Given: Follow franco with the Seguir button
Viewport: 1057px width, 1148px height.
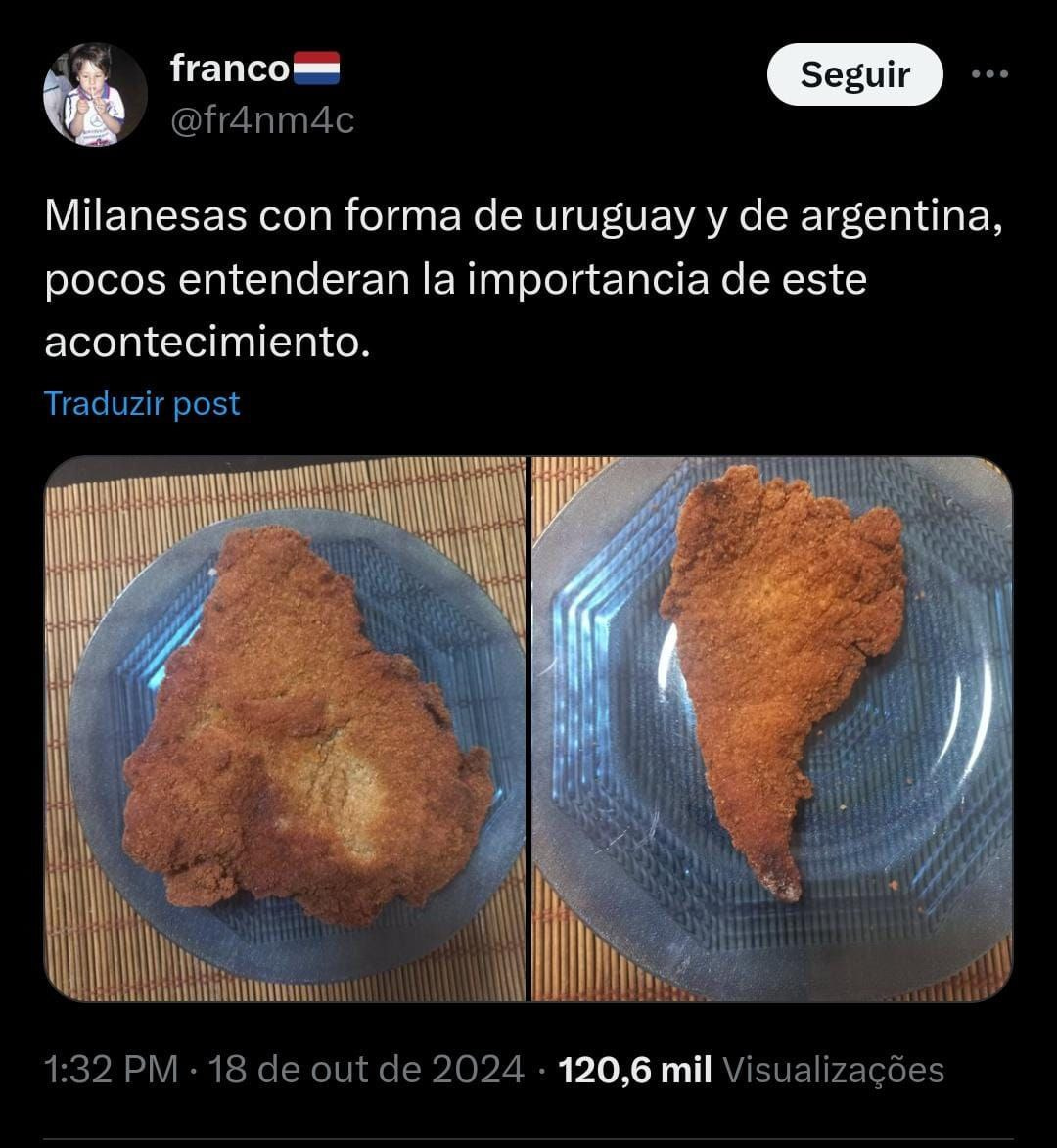Looking at the screenshot, I should [854, 74].
